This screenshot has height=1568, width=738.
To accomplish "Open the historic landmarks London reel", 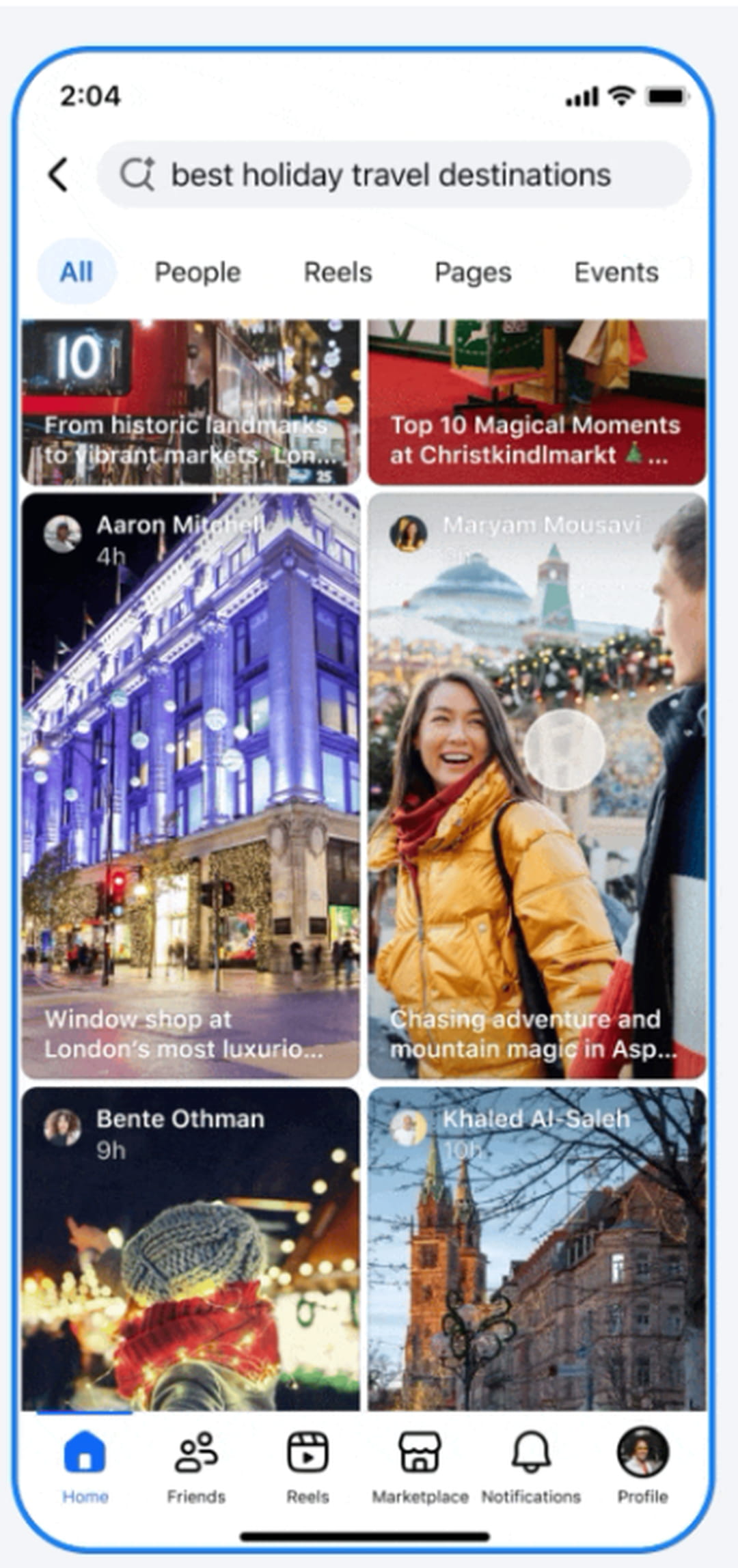I will pos(191,403).
